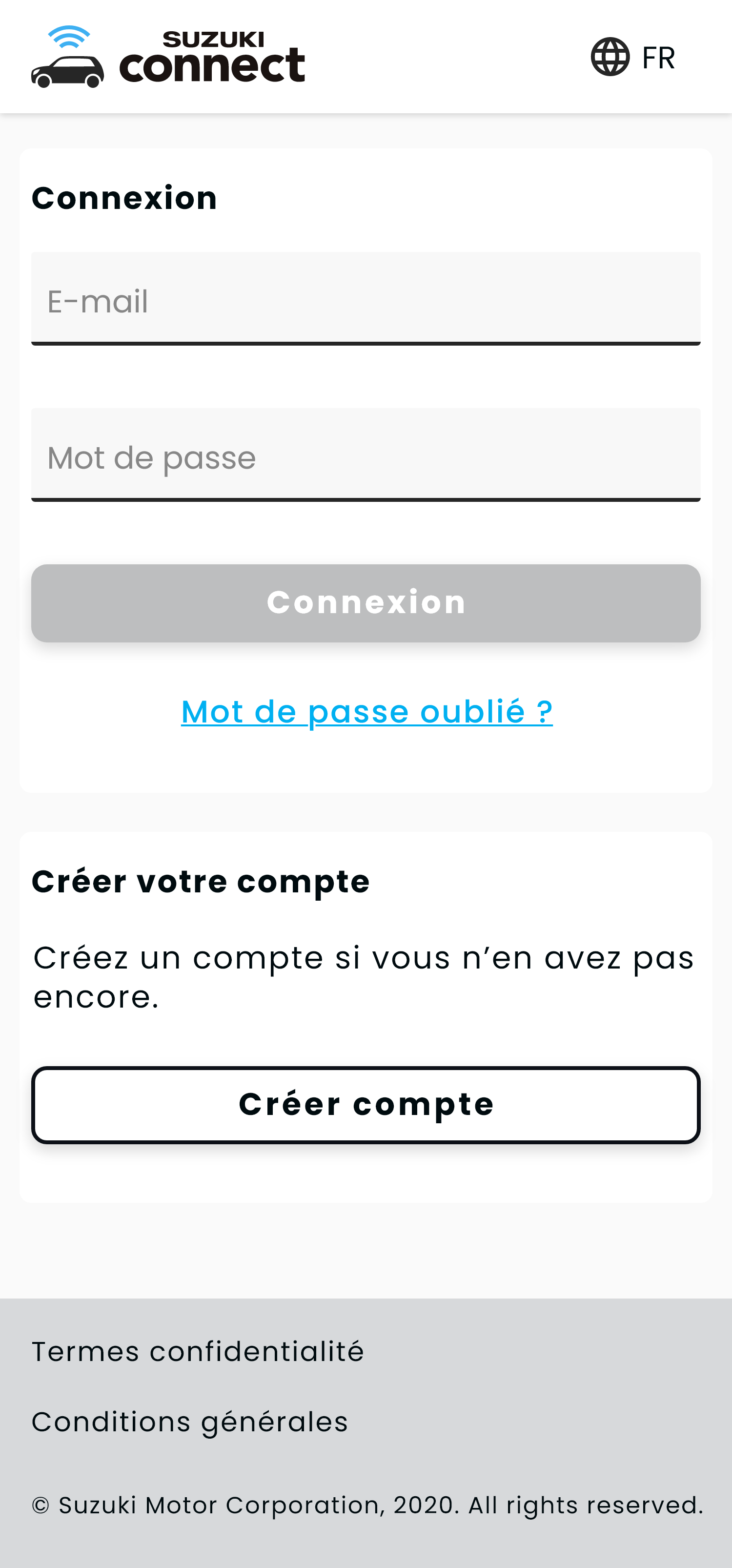Open Termes confidentialité
732x1568 pixels.
(x=198, y=1351)
